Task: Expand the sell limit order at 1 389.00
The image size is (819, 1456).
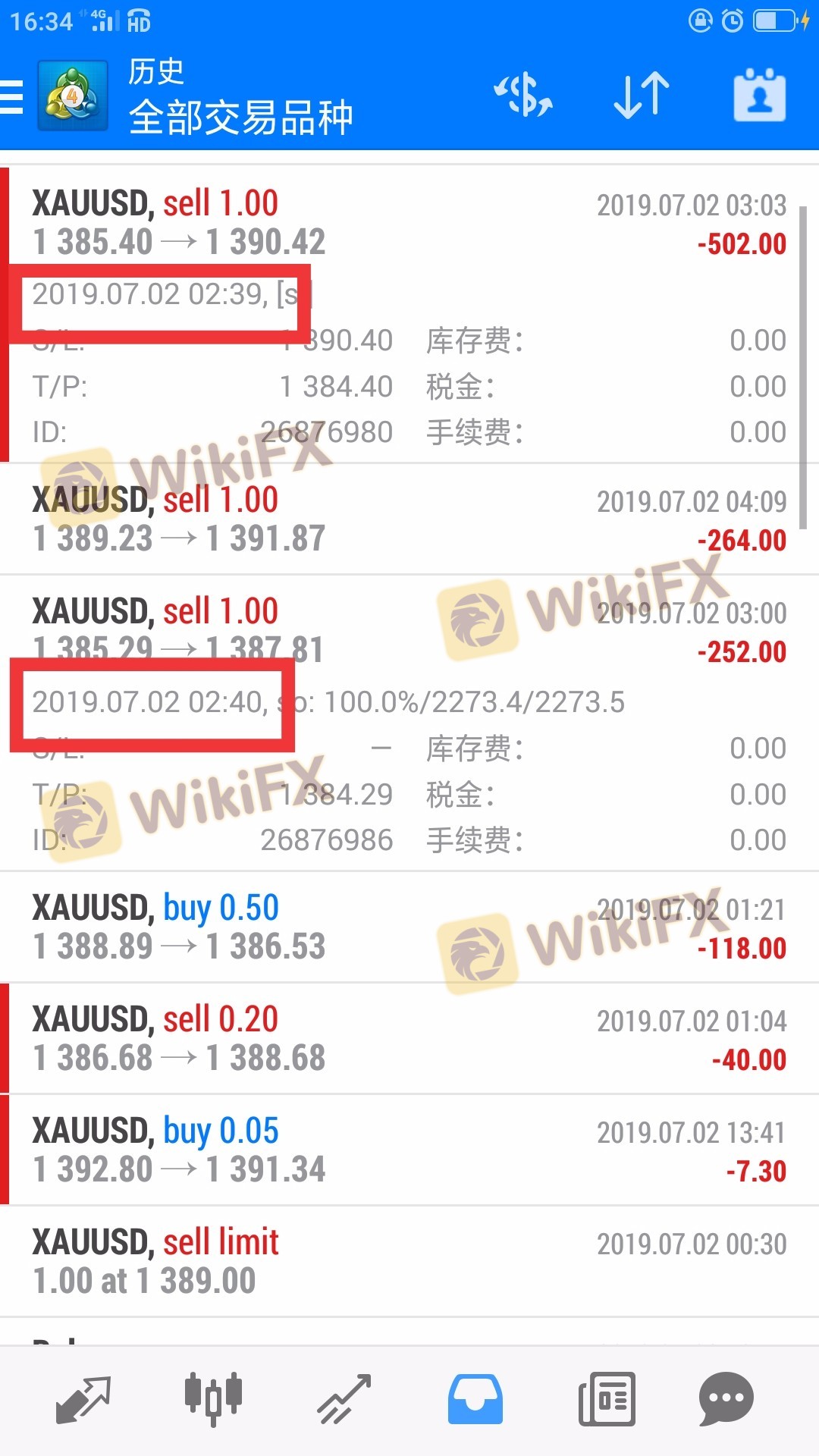Action: (409, 1261)
